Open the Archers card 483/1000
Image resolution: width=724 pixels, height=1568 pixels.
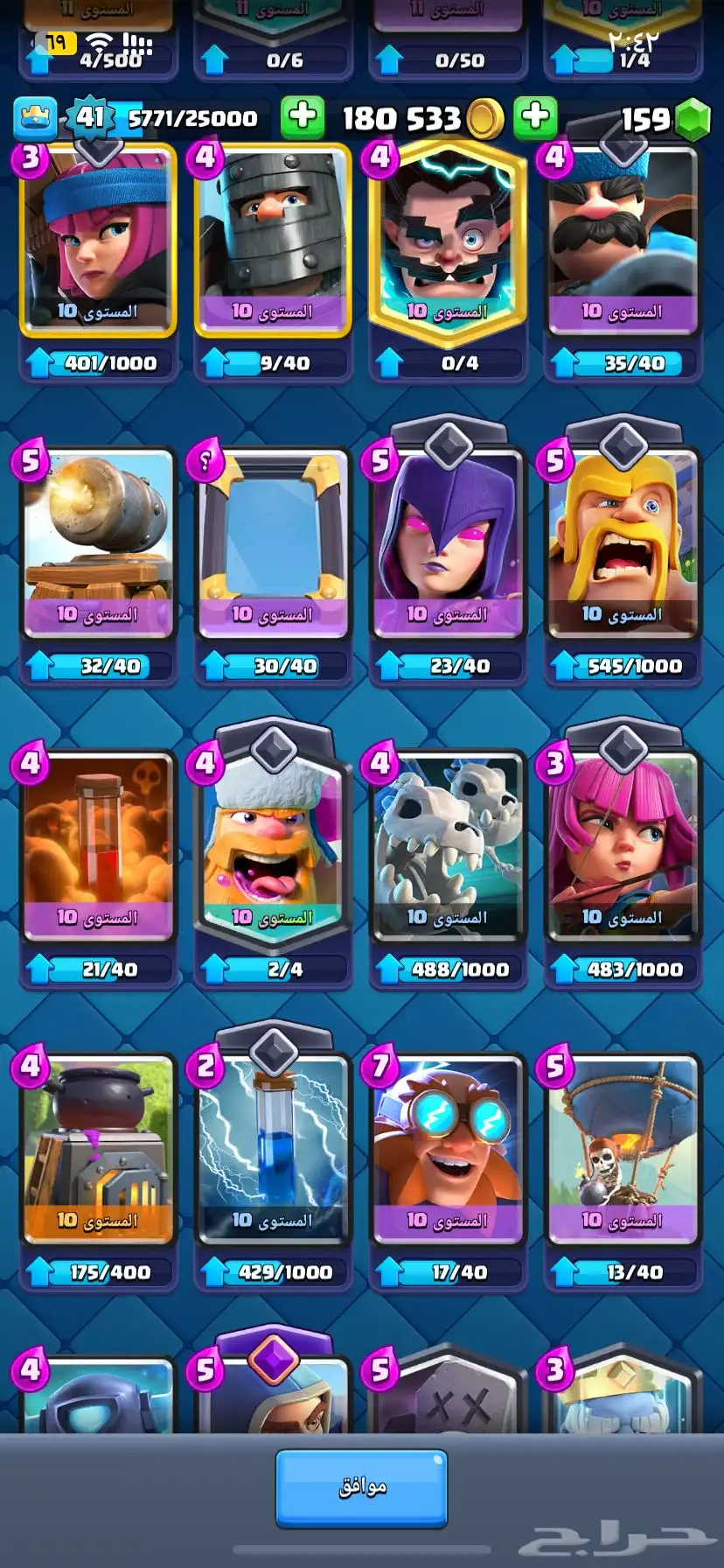pyautogui.click(x=623, y=846)
